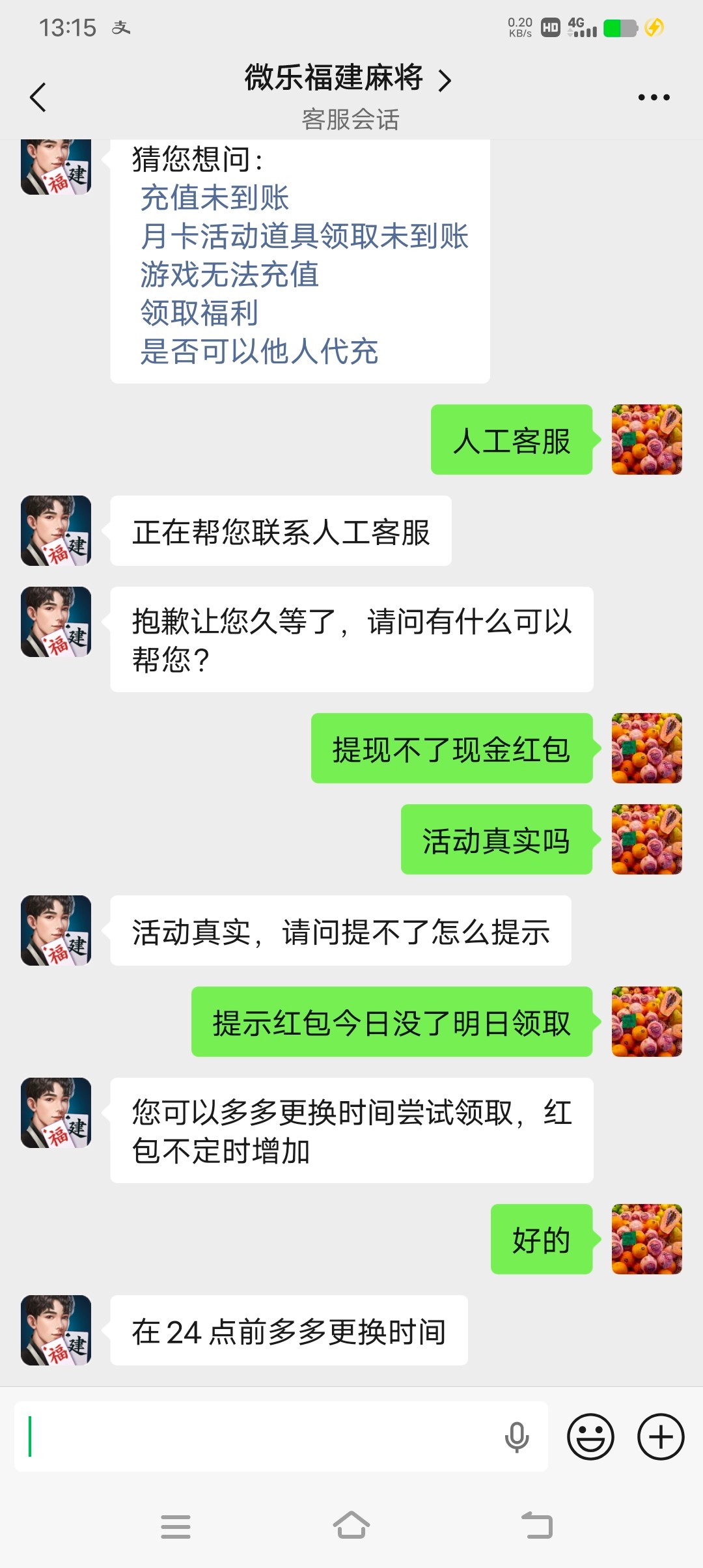Select 月卡活动道具领取未到账 suggestion link
Image resolution: width=703 pixels, height=1568 pixels.
(x=304, y=236)
